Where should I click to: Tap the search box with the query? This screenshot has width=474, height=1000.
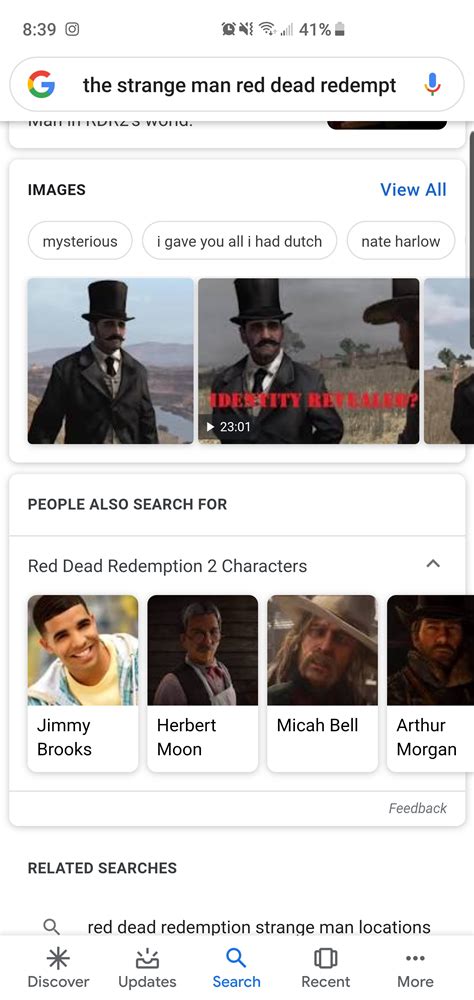237,85
